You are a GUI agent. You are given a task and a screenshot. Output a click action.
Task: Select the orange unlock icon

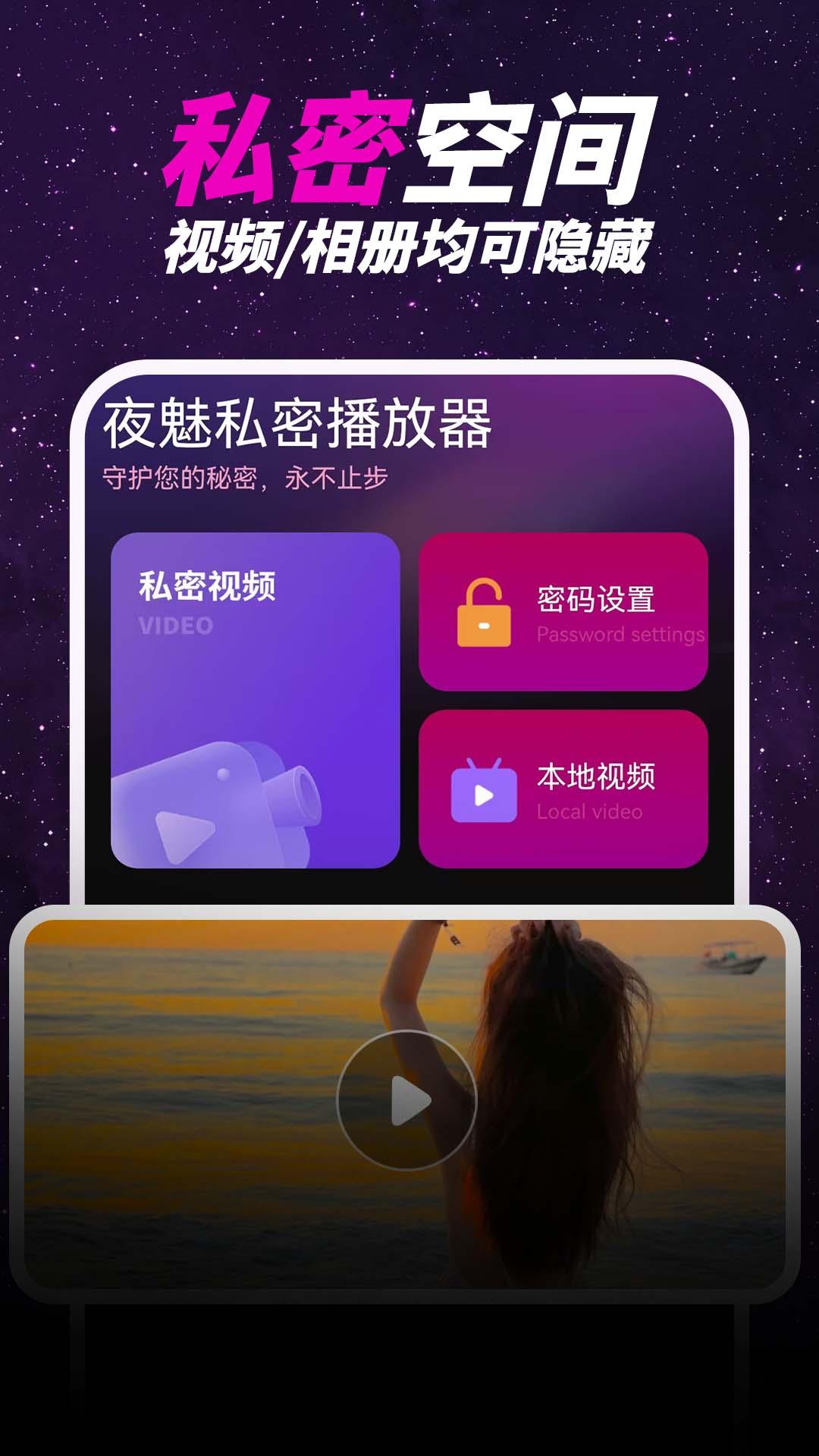tap(484, 613)
